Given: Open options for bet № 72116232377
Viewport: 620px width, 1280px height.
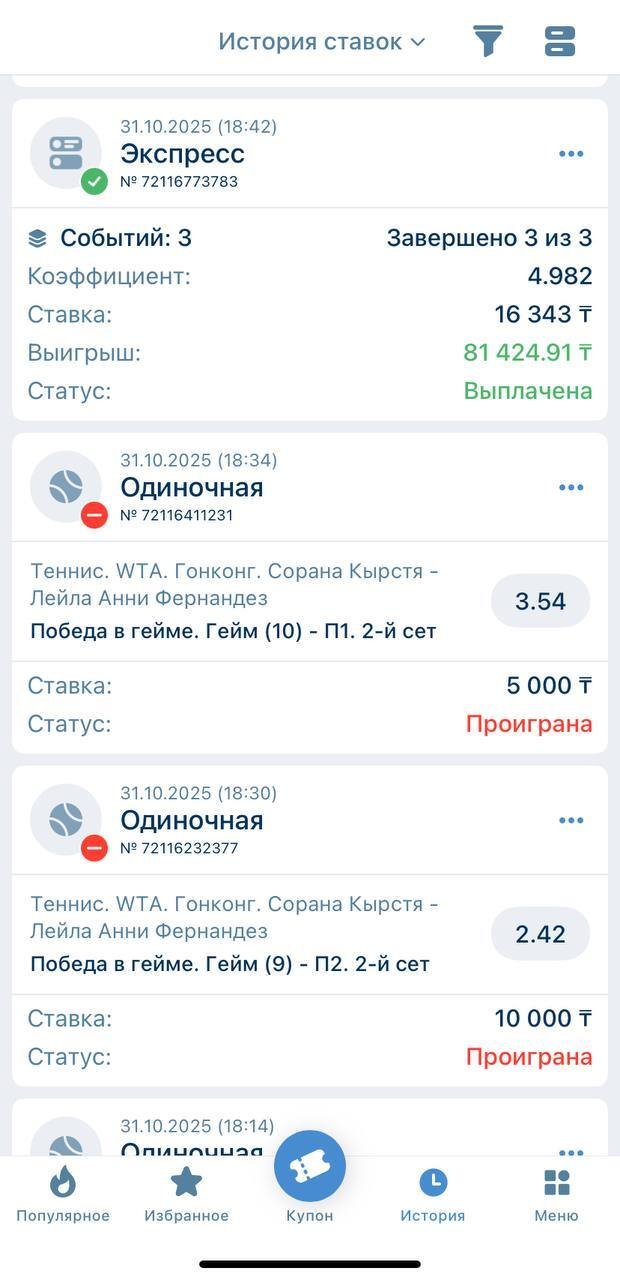Looking at the screenshot, I should pos(571,821).
